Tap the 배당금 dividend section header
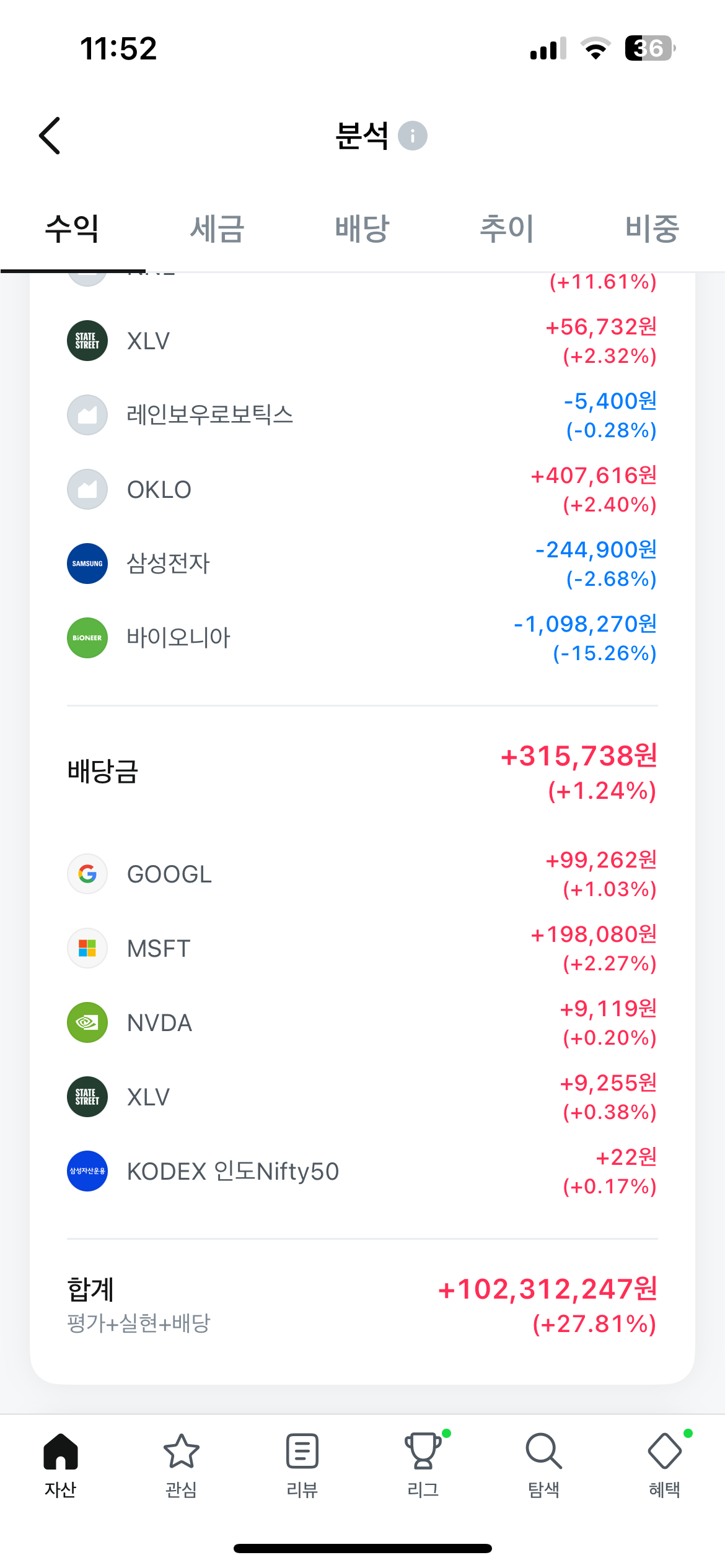 coord(102,771)
